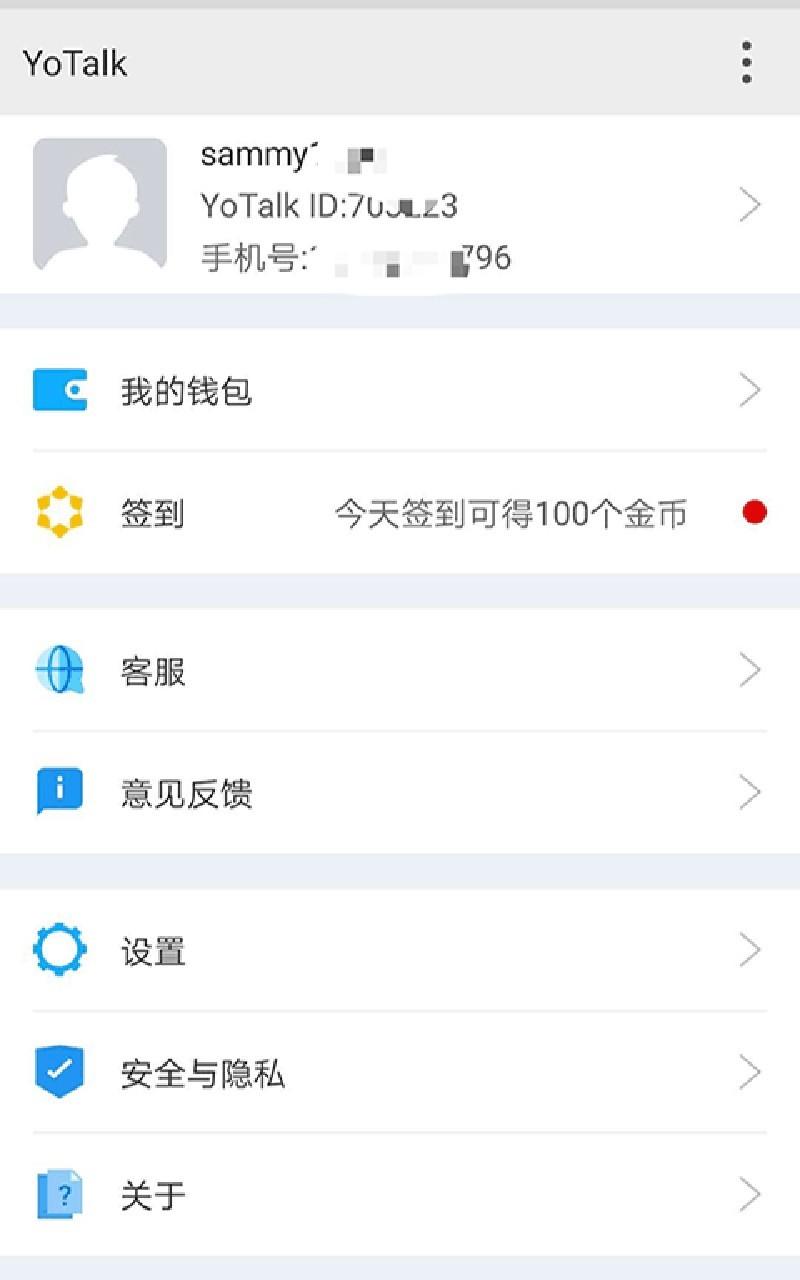
Task: Go to 设置 settings
Action: click(x=400, y=950)
